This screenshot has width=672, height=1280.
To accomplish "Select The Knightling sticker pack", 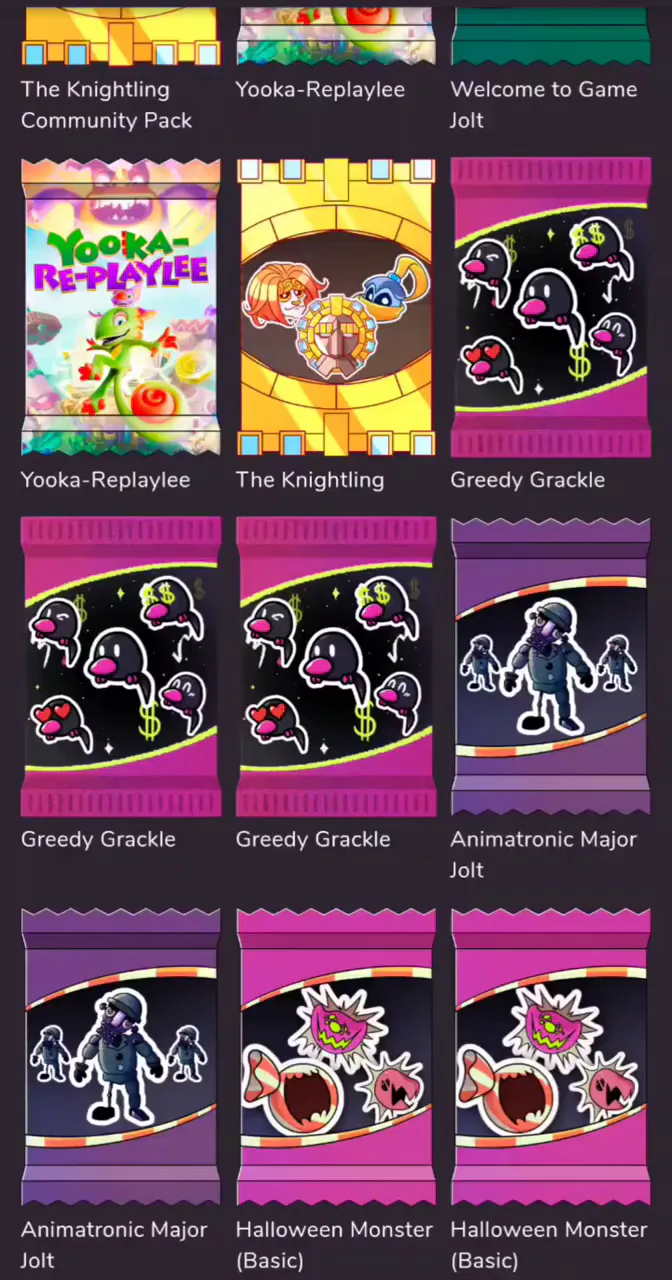I will (335, 307).
